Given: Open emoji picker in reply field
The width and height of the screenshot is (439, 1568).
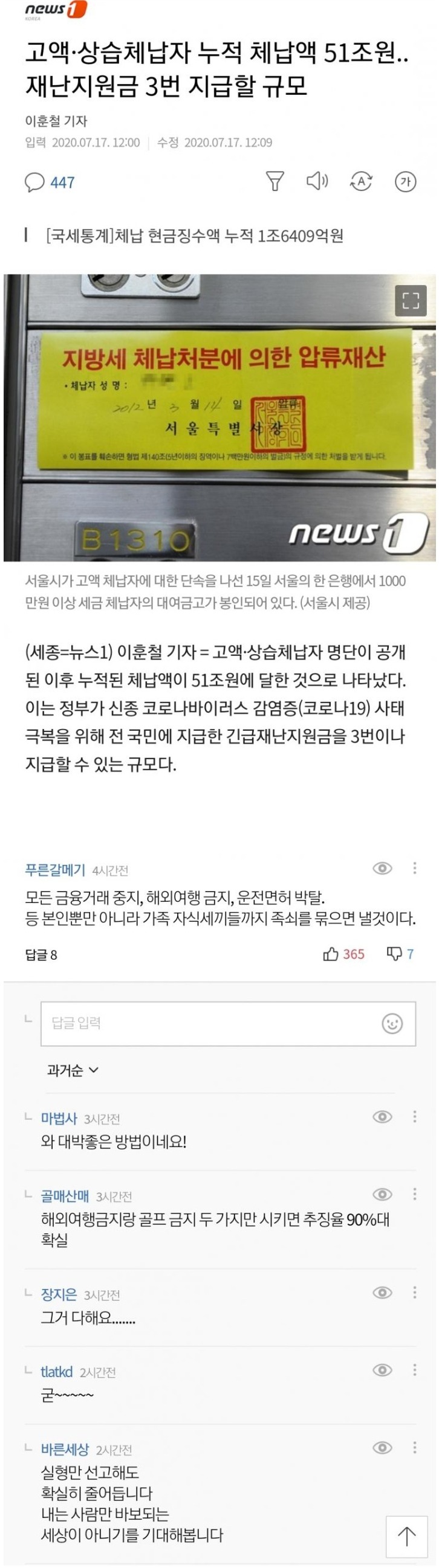Looking at the screenshot, I should click(x=392, y=1023).
